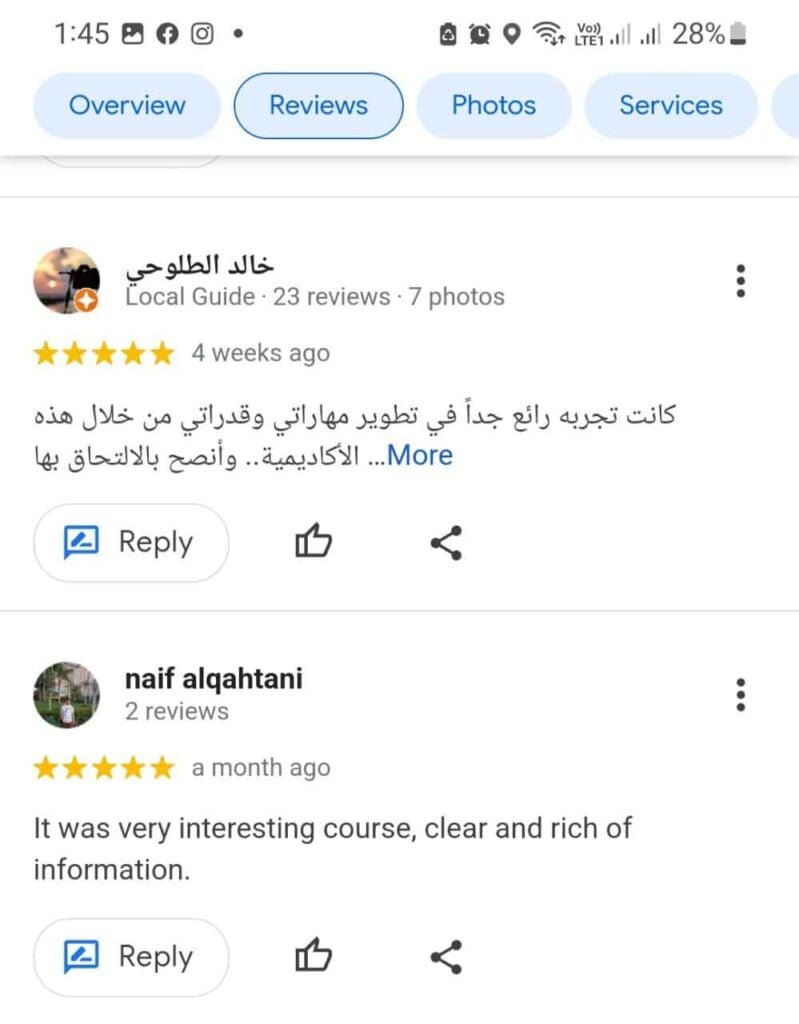Open خالد الطلوحي's reviewer profile picture

click(66, 281)
